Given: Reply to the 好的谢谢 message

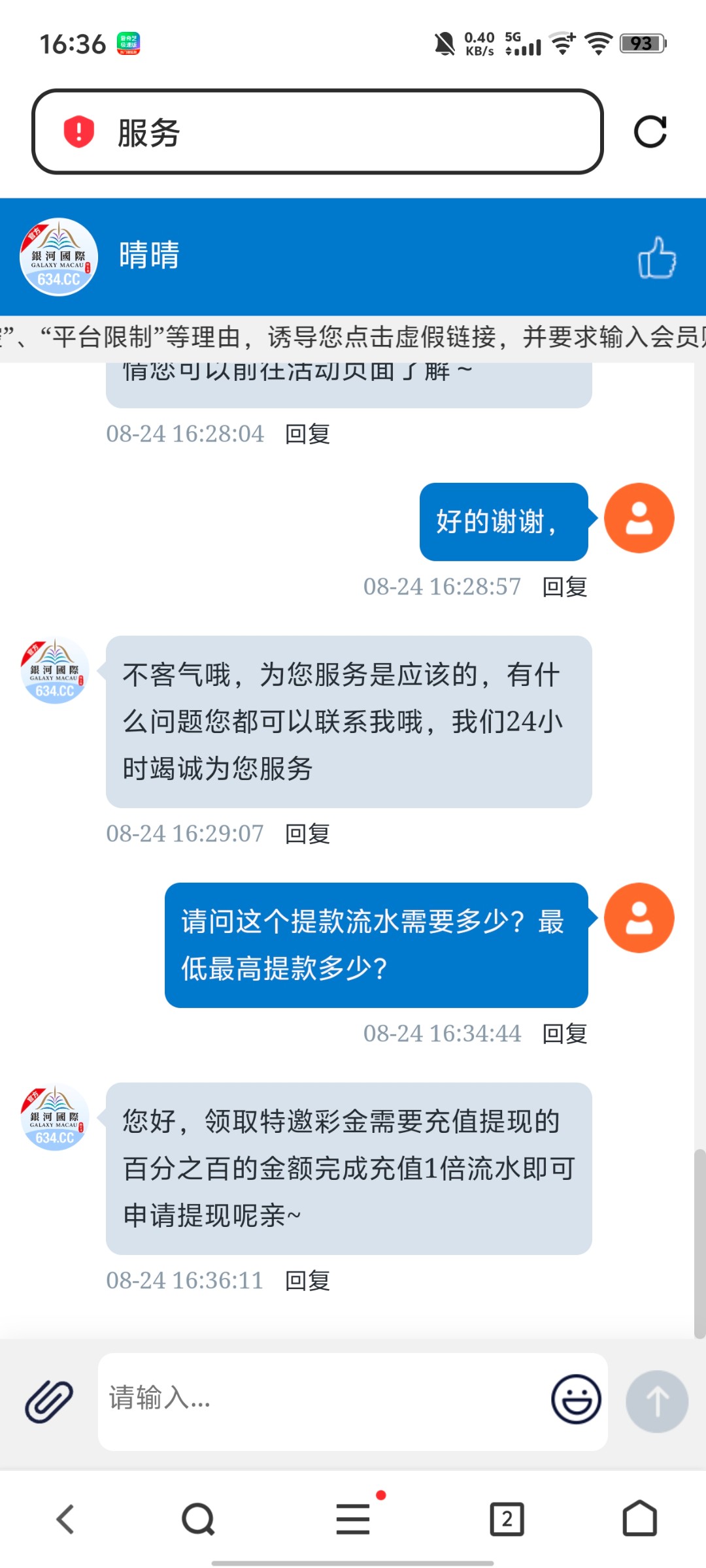Looking at the screenshot, I should (565, 587).
